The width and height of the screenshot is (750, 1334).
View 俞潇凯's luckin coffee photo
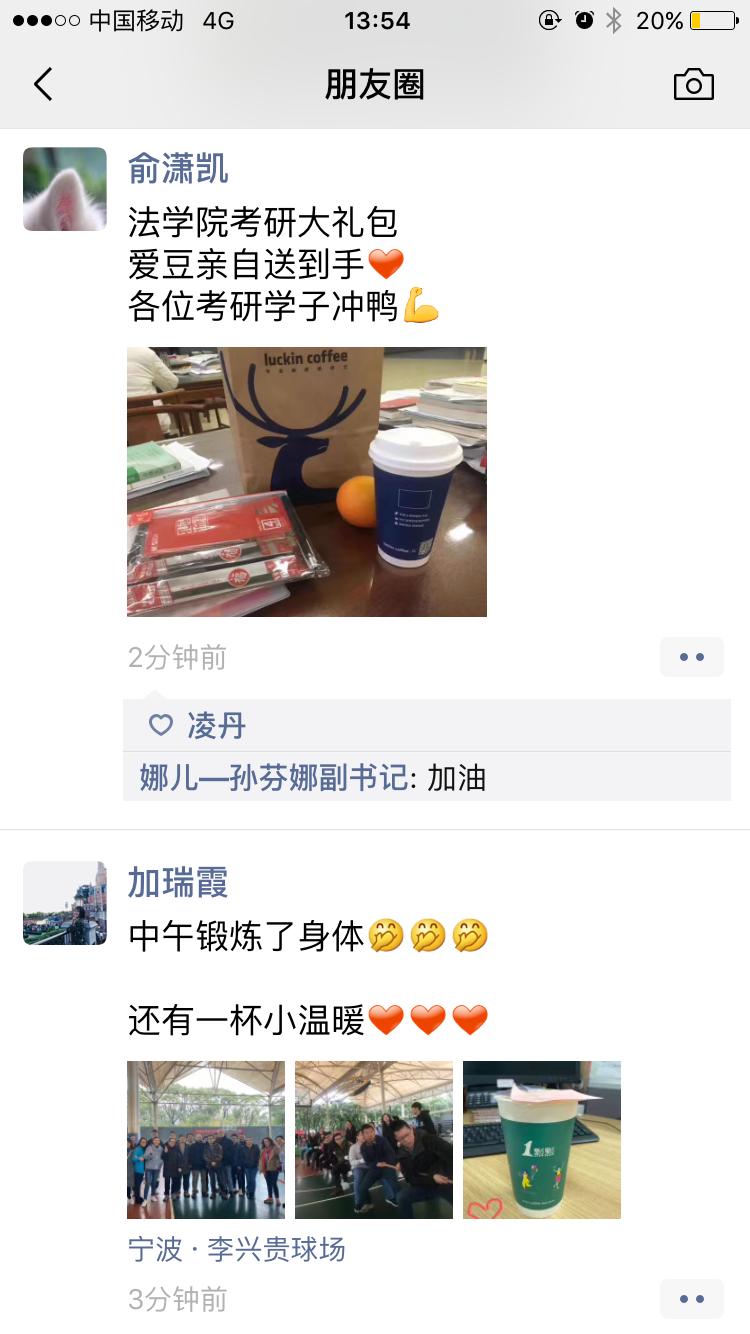tap(306, 481)
